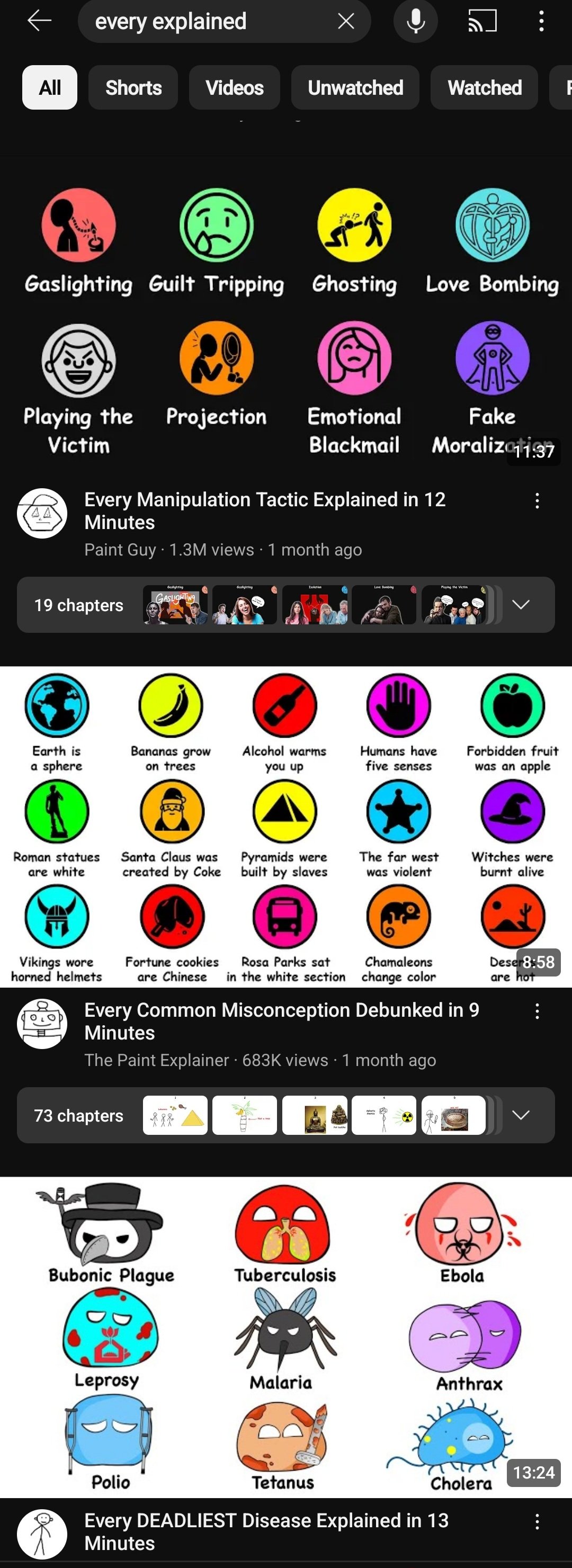Show only Watched videos
This screenshot has height=1568, width=572.
click(x=484, y=88)
